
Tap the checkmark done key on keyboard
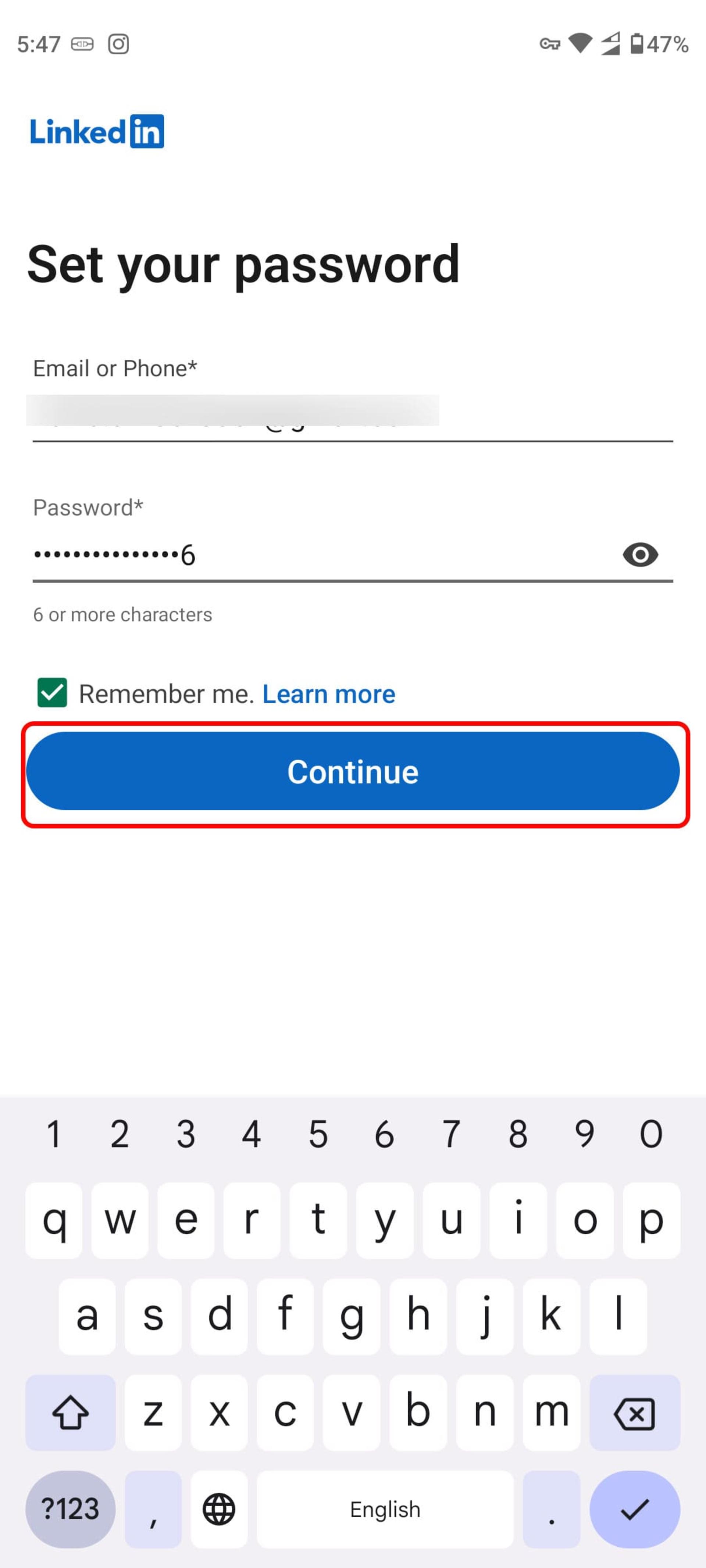coord(635,1509)
